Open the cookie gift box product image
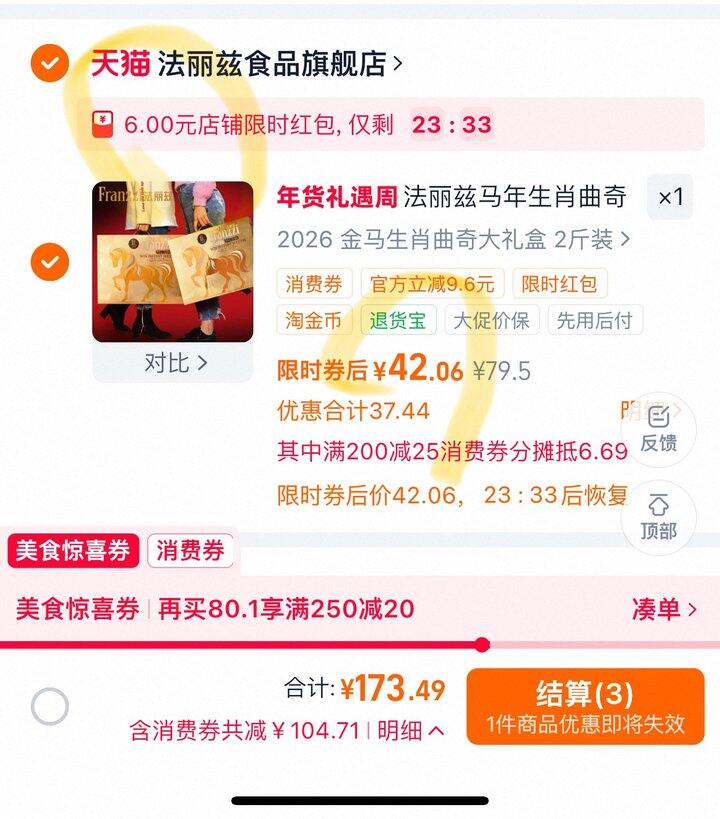The image size is (720, 819). pos(172,262)
